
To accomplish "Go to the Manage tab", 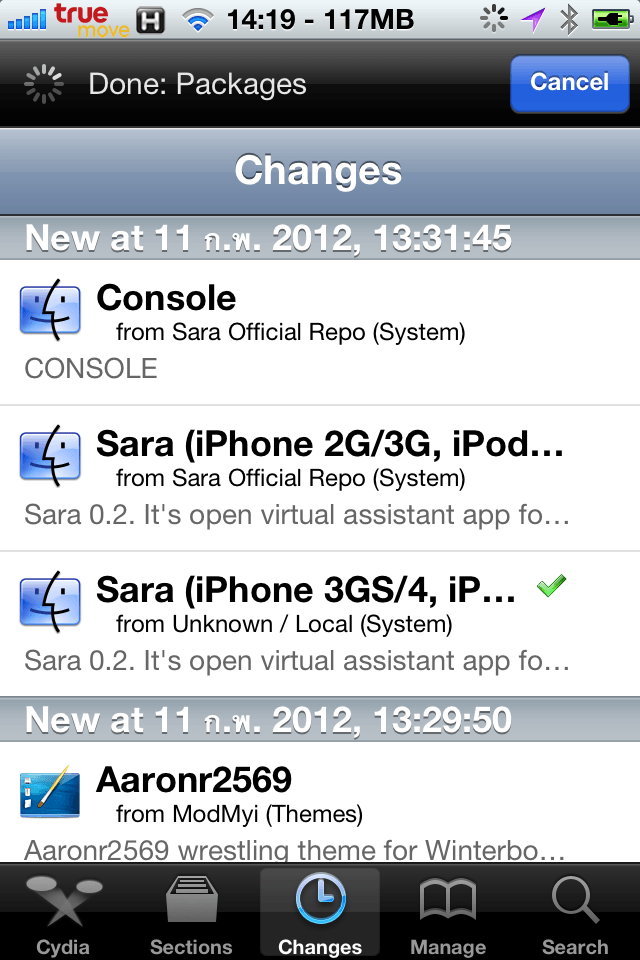I will pos(447,914).
